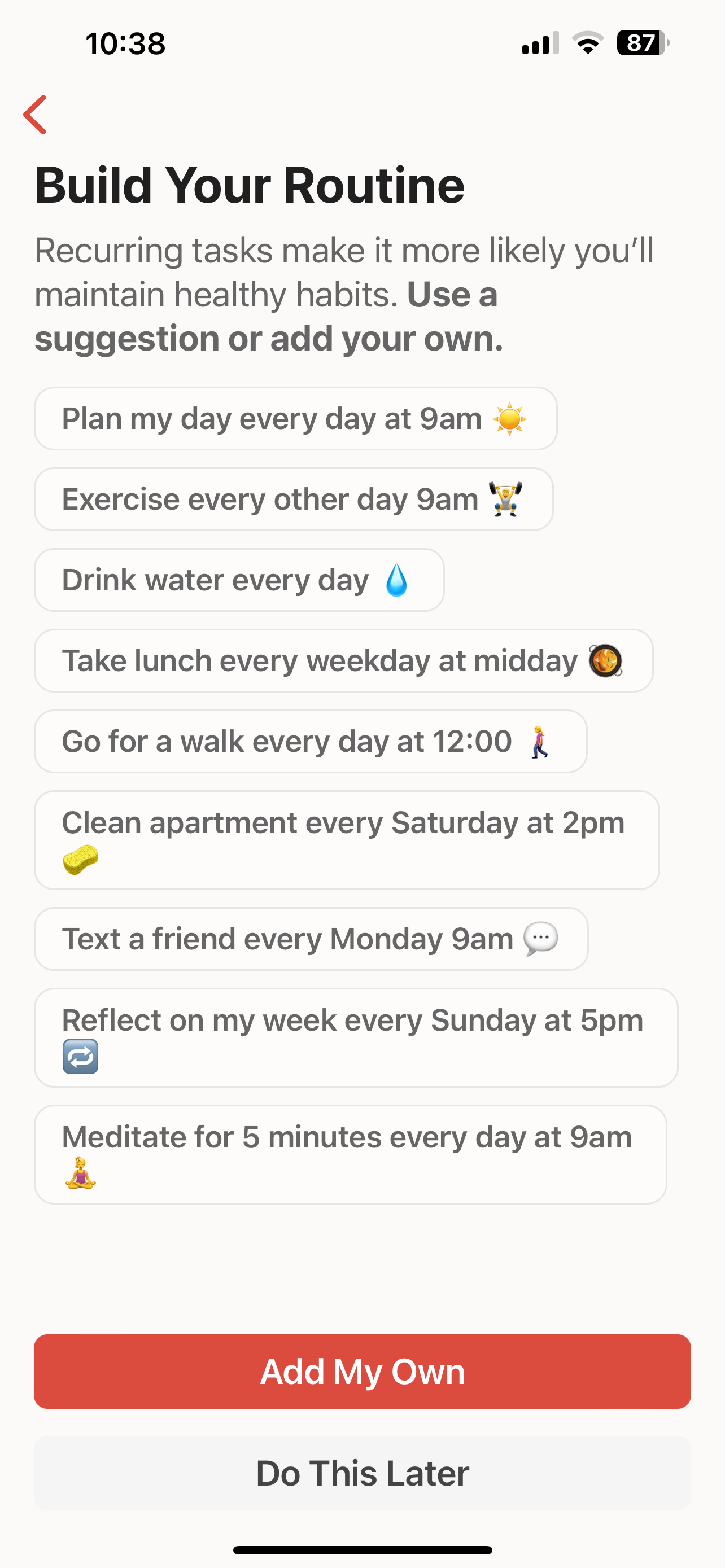Tap the Add My Own button

pyautogui.click(x=362, y=1372)
